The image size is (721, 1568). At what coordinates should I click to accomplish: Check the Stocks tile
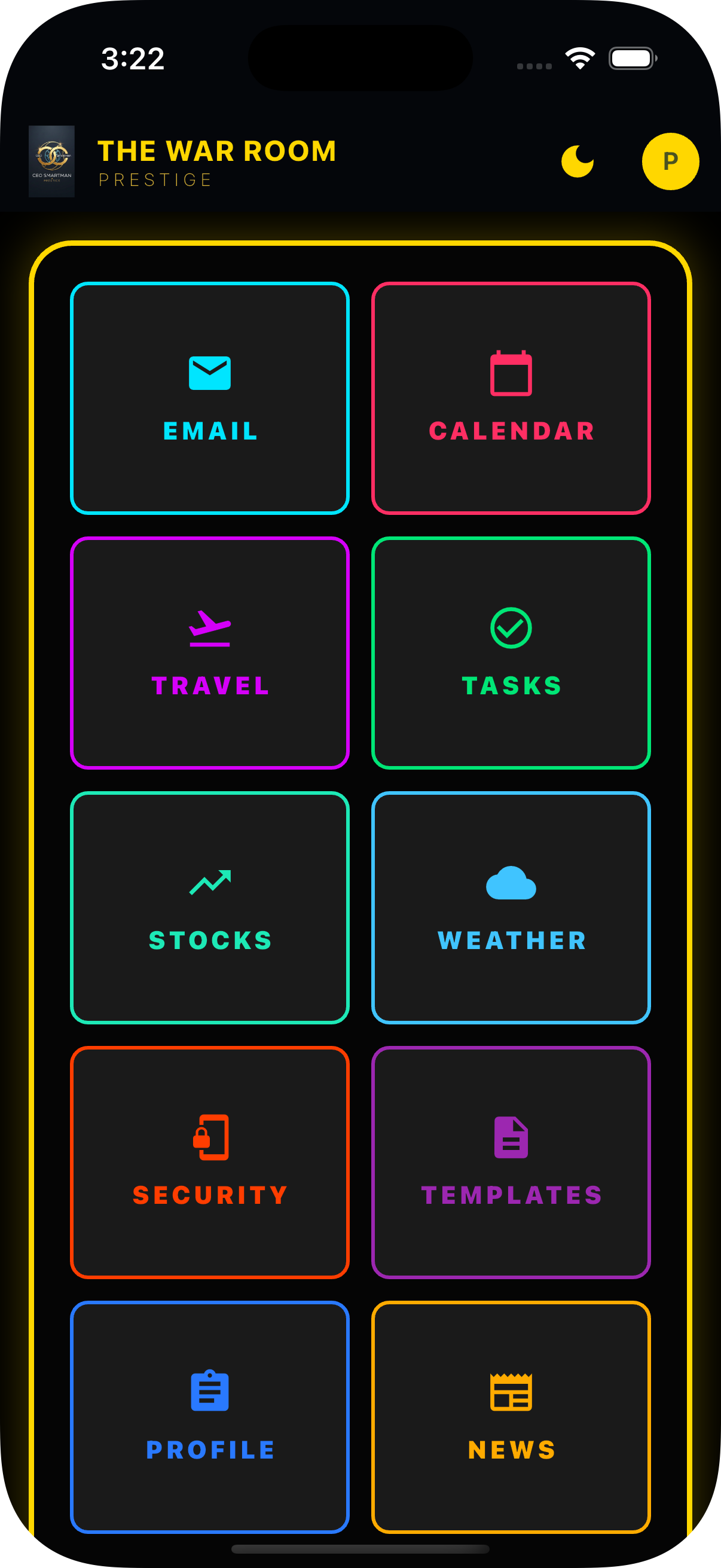pos(210,907)
